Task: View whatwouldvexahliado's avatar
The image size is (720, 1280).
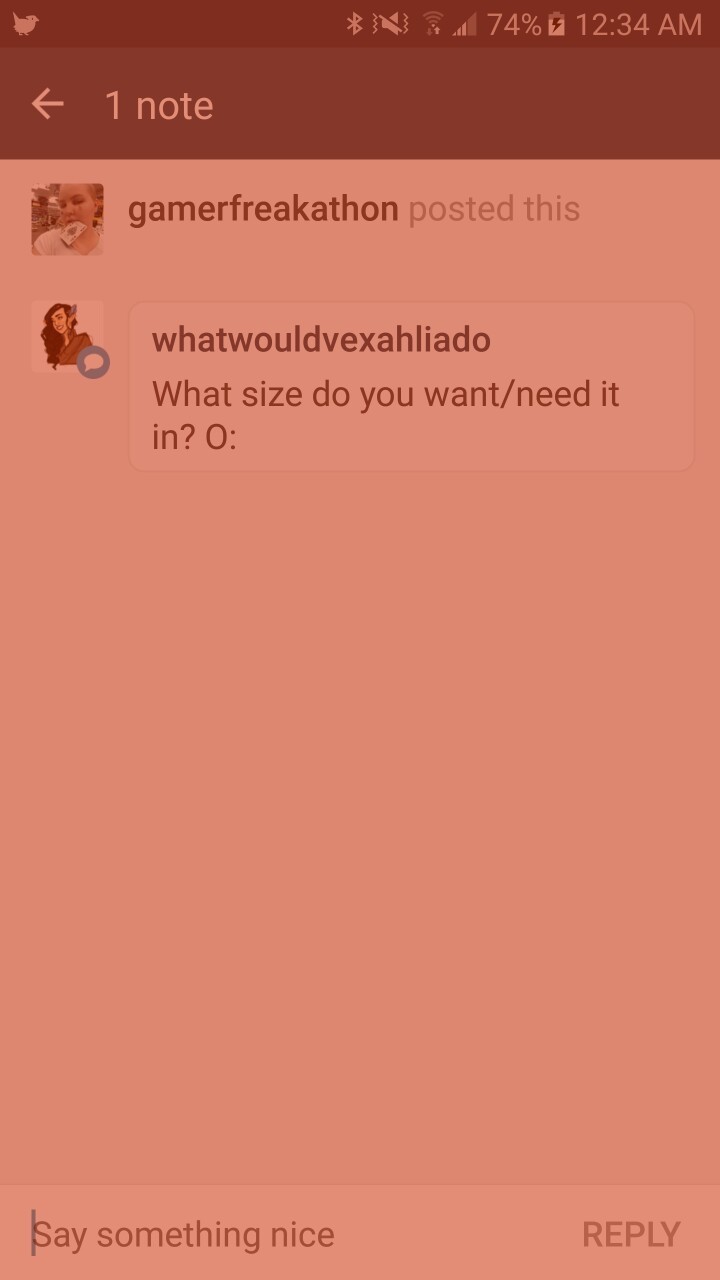Action: [x=67, y=337]
